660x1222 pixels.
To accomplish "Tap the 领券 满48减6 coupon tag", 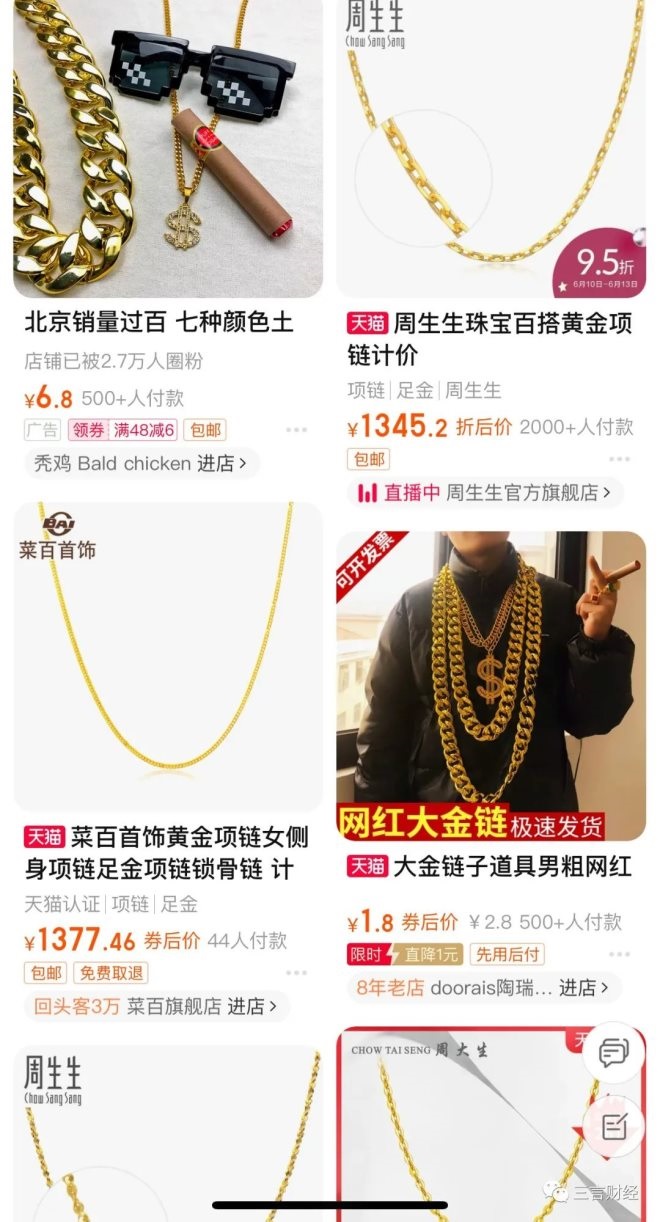I will tap(122, 430).
